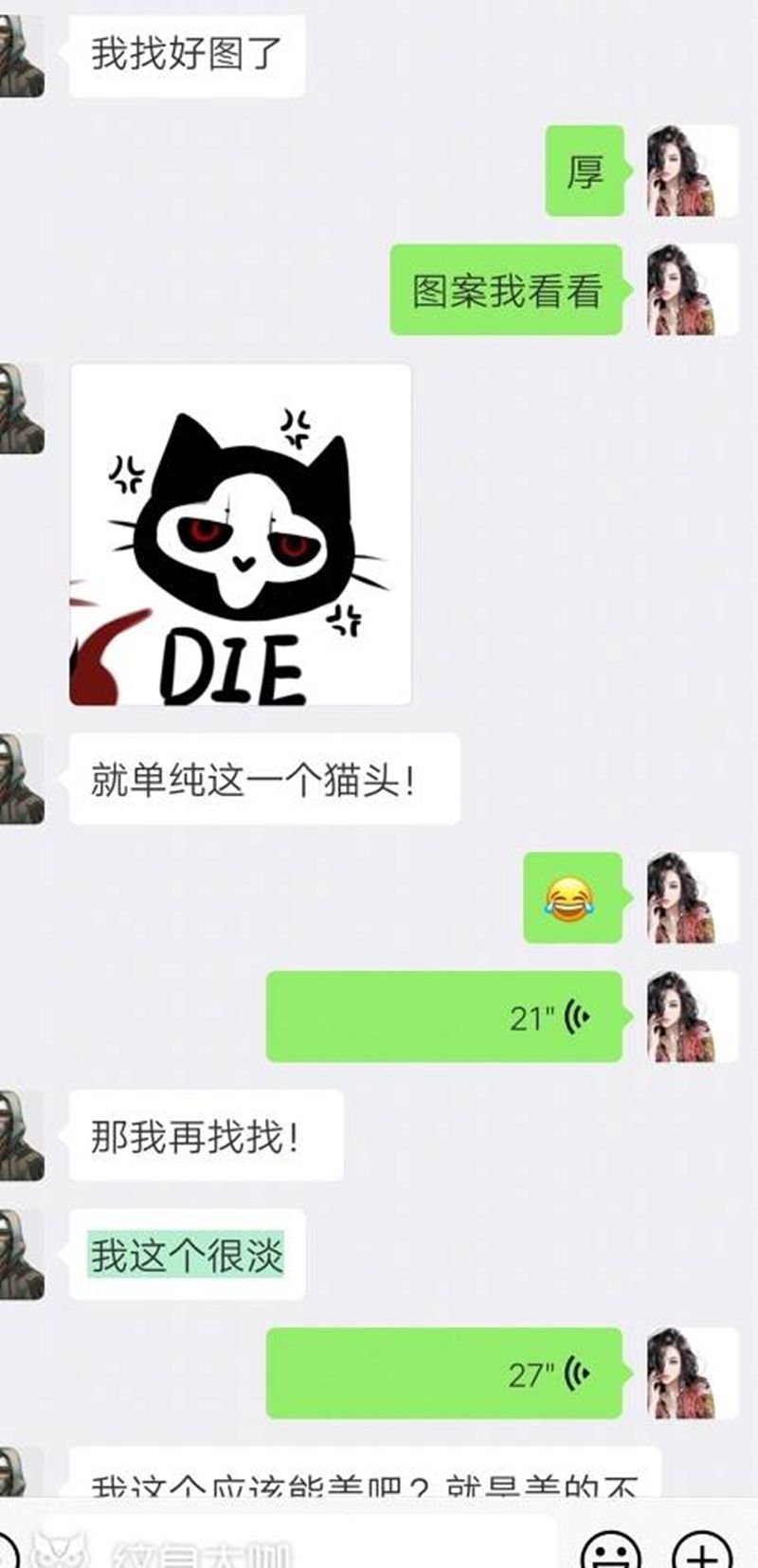Play the 21-second voice message
This screenshot has width=758, height=1568.
pyautogui.click(x=443, y=1017)
